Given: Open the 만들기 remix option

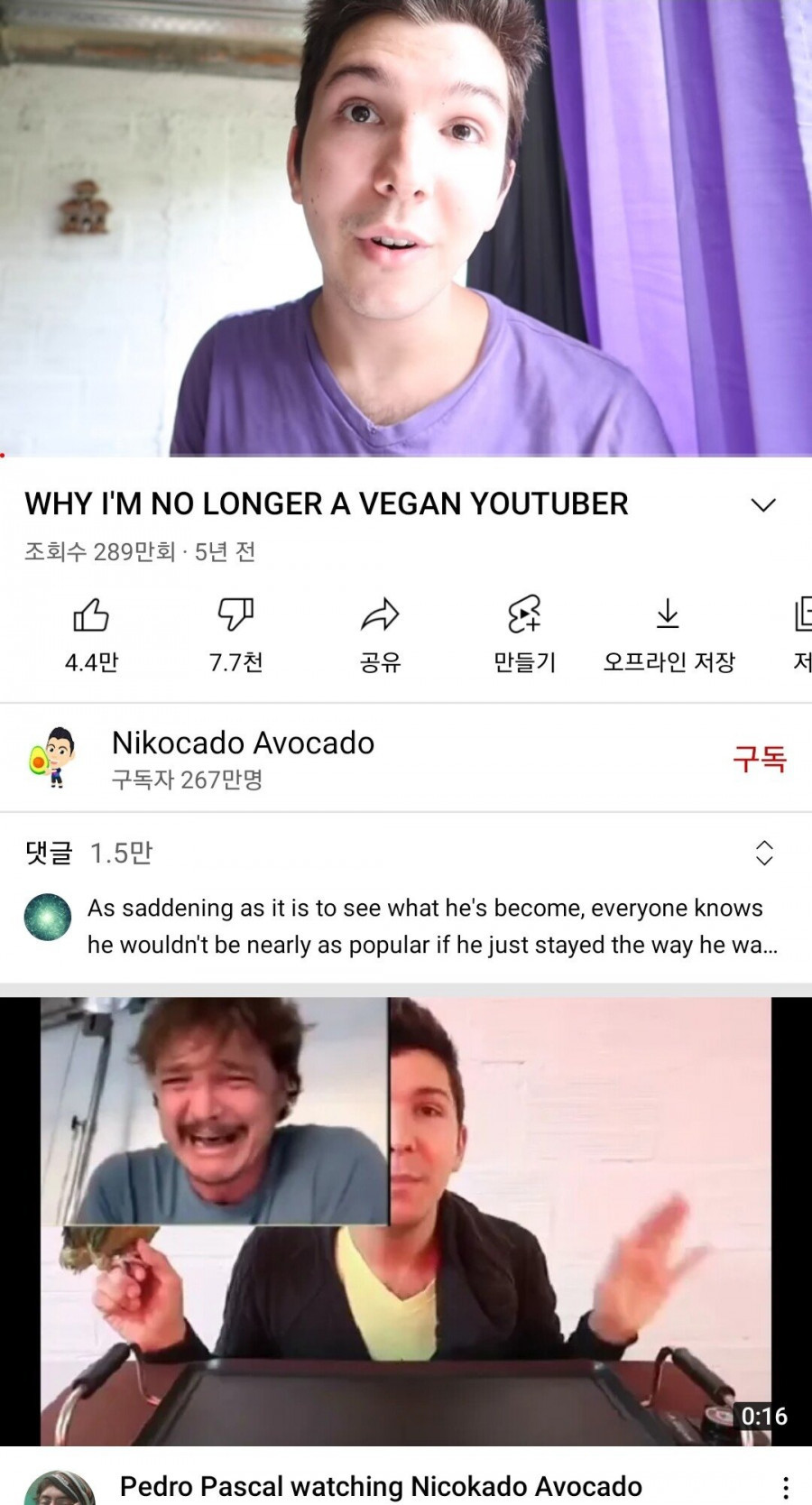Looking at the screenshot, I should coord(524,633).
